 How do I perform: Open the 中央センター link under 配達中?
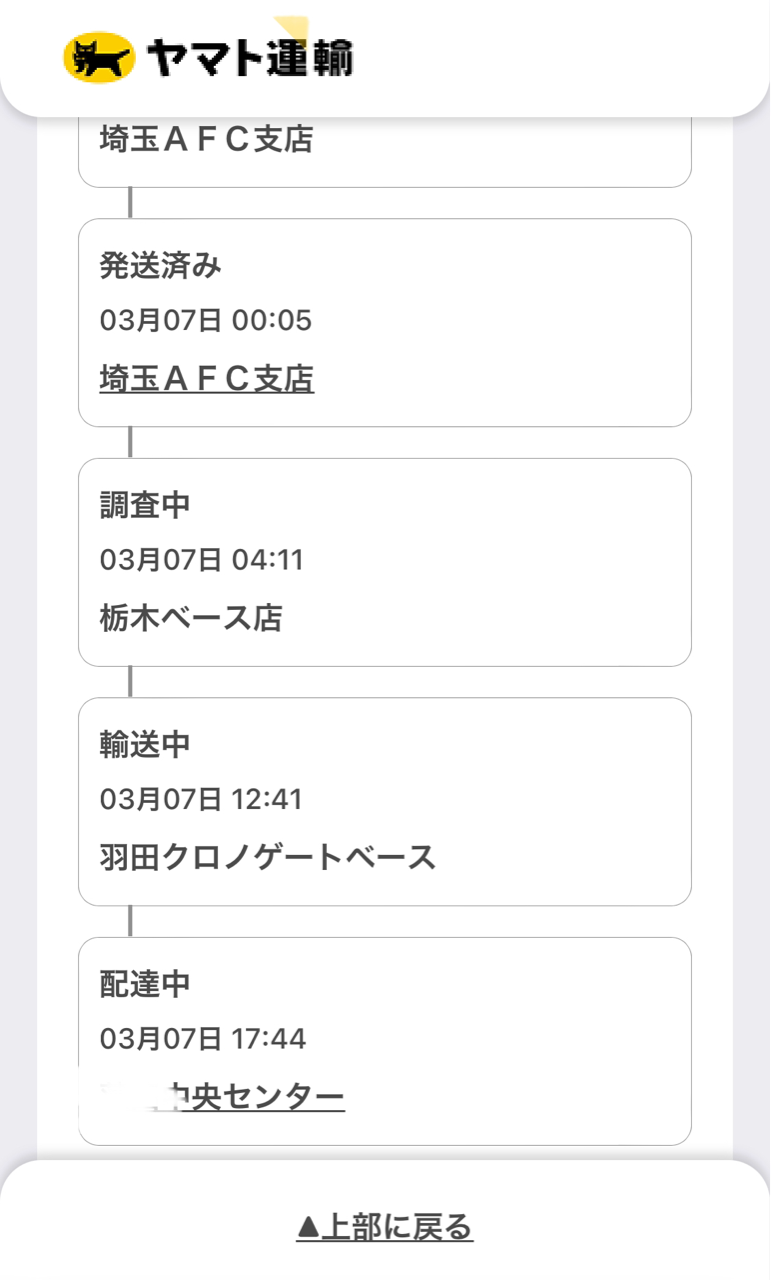click(222, 1097)
